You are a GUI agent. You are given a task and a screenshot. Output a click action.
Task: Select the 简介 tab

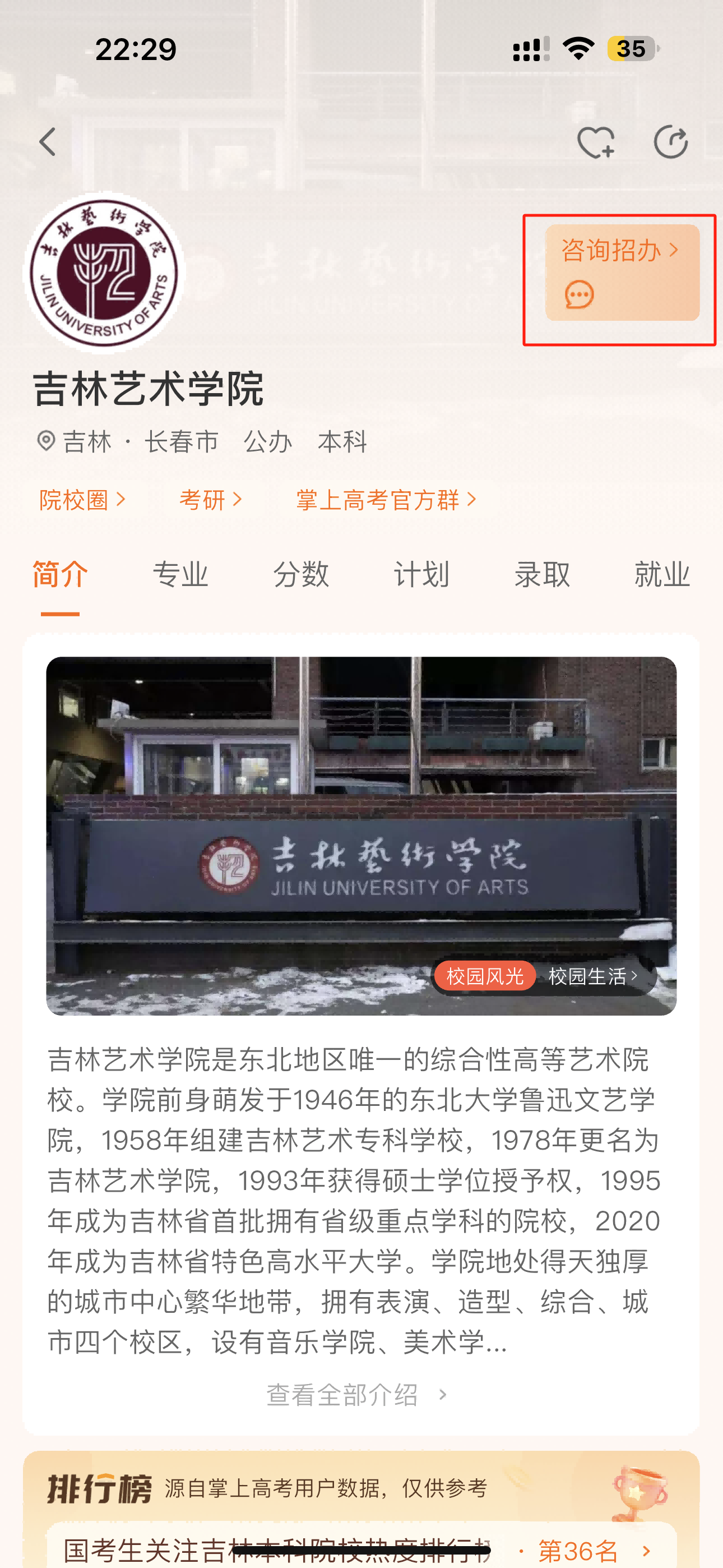tap(61, 574)
